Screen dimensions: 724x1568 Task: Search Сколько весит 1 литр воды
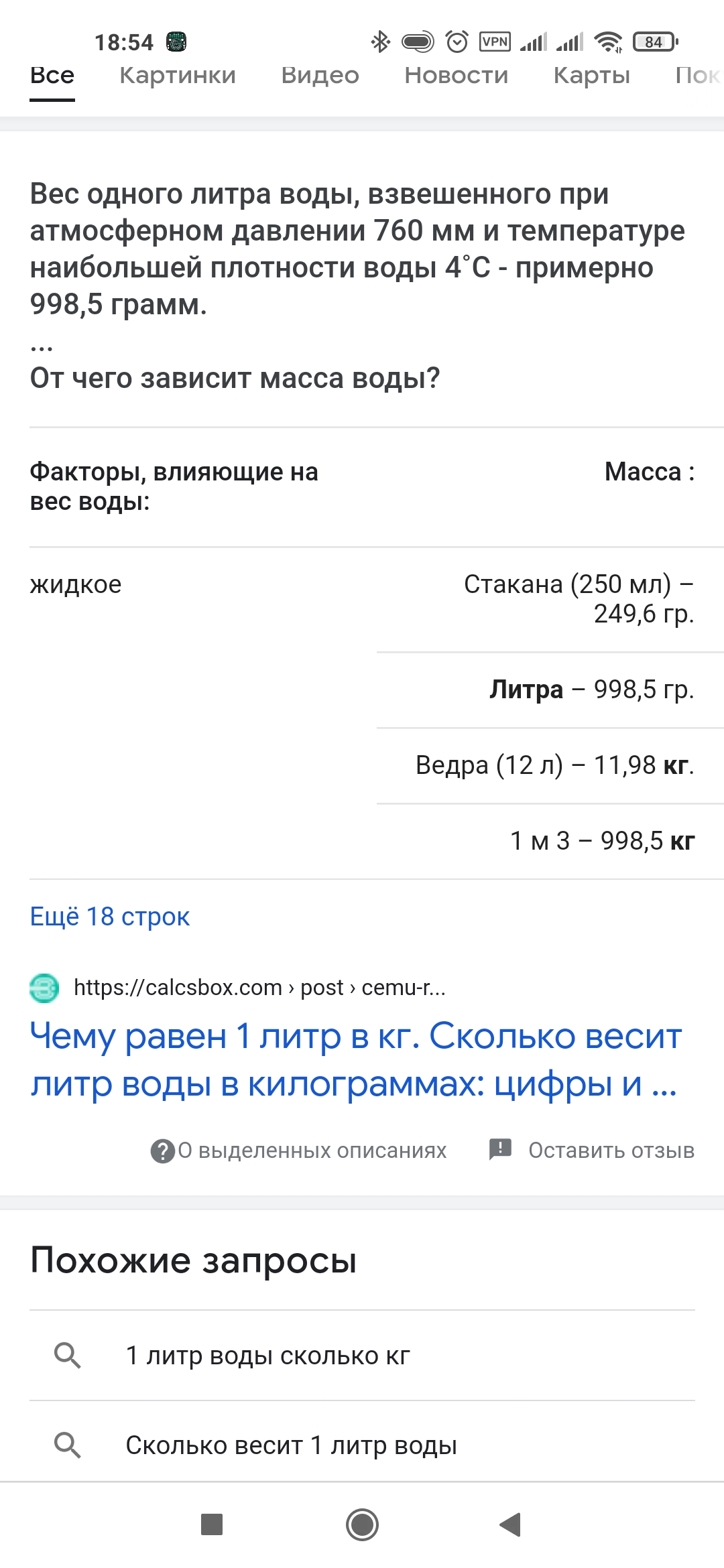click(x=291, y=1445)
